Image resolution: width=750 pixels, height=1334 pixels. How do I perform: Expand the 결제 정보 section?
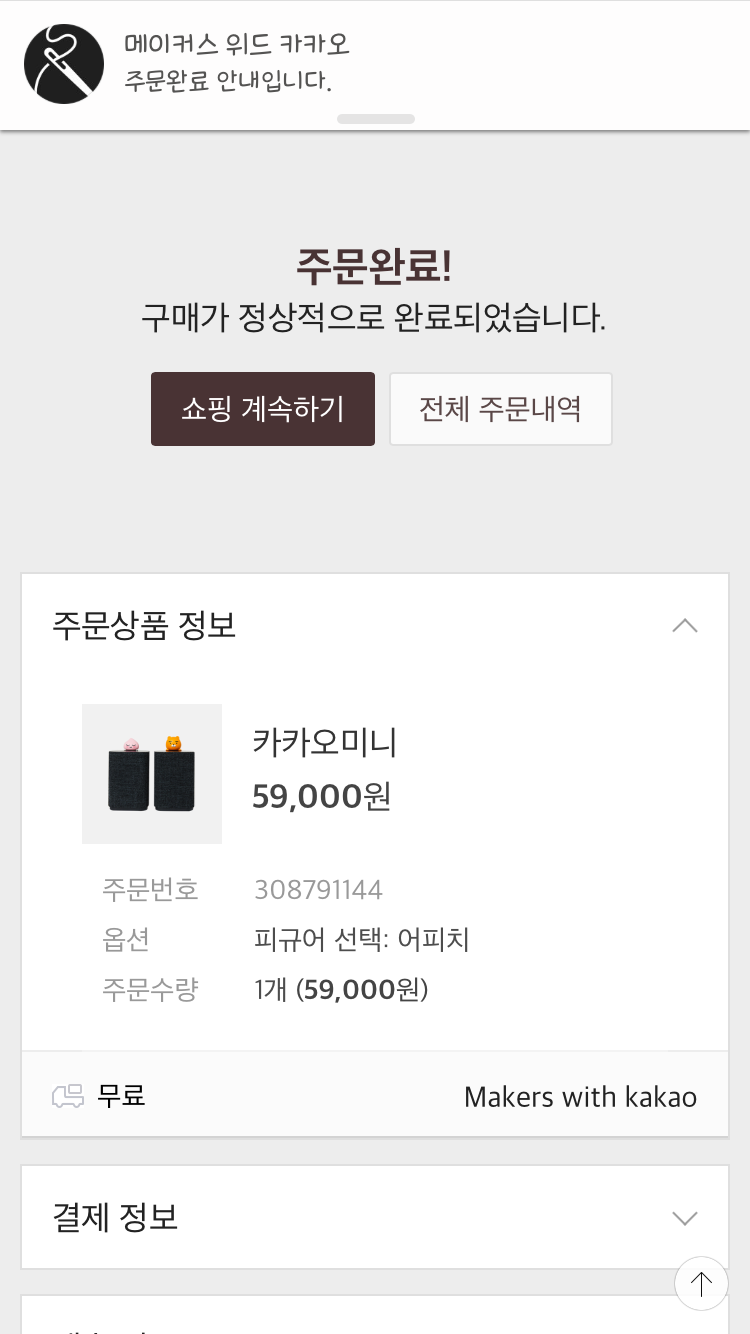coord(684,1218)
